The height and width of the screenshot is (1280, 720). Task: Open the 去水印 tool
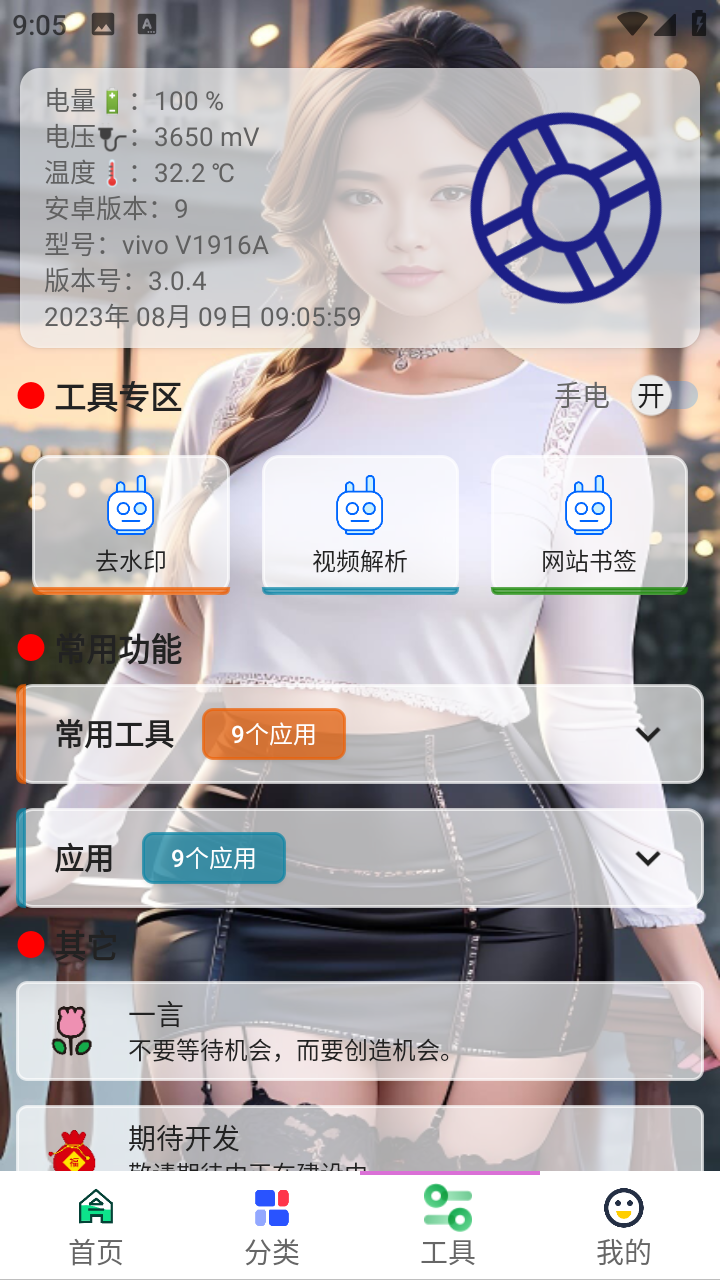pyautogui.click(x=131, y=524)
